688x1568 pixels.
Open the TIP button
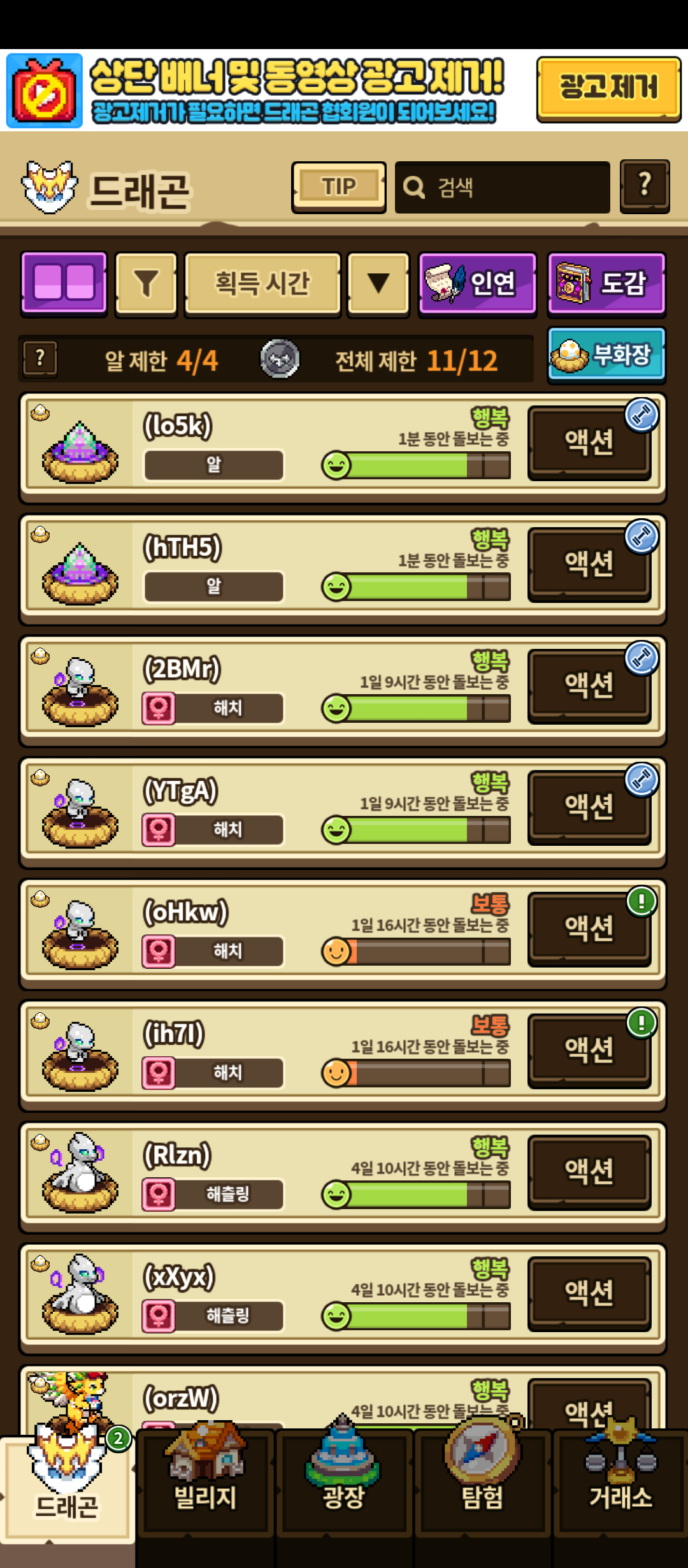click(x=338, y=187)
